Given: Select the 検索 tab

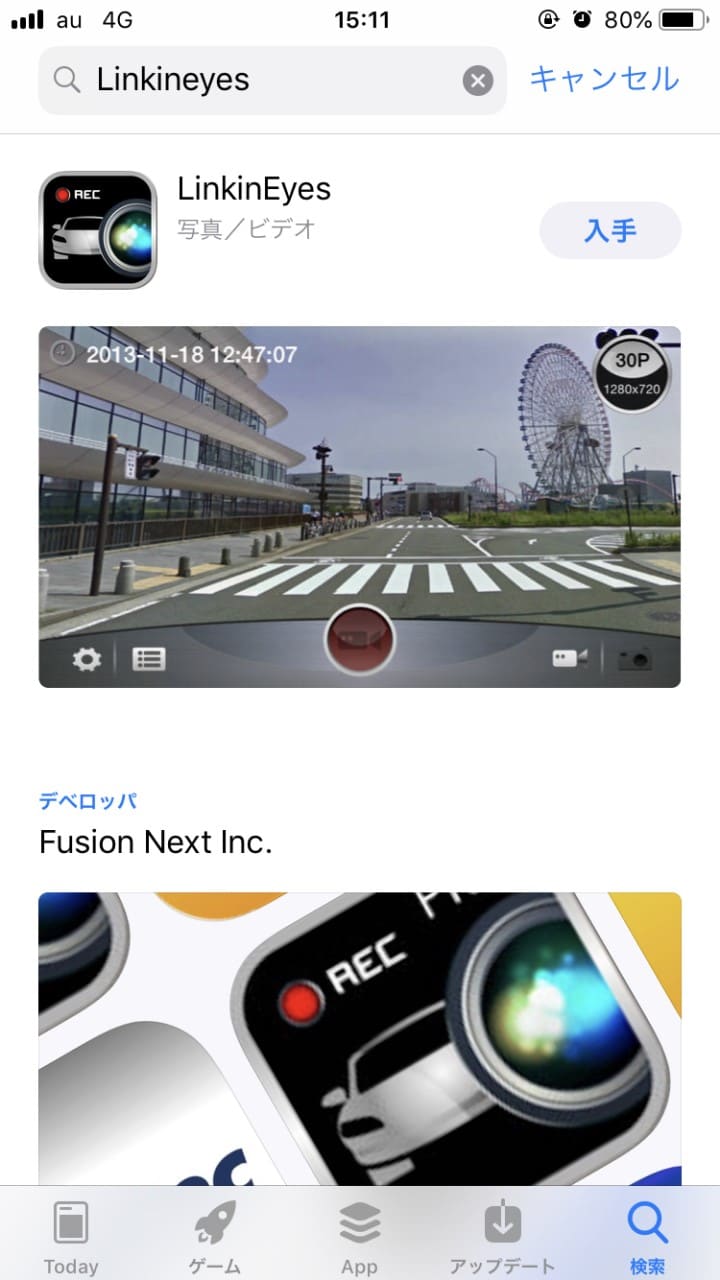Looking at the screenshot, I should click(x=647, y=1238).
